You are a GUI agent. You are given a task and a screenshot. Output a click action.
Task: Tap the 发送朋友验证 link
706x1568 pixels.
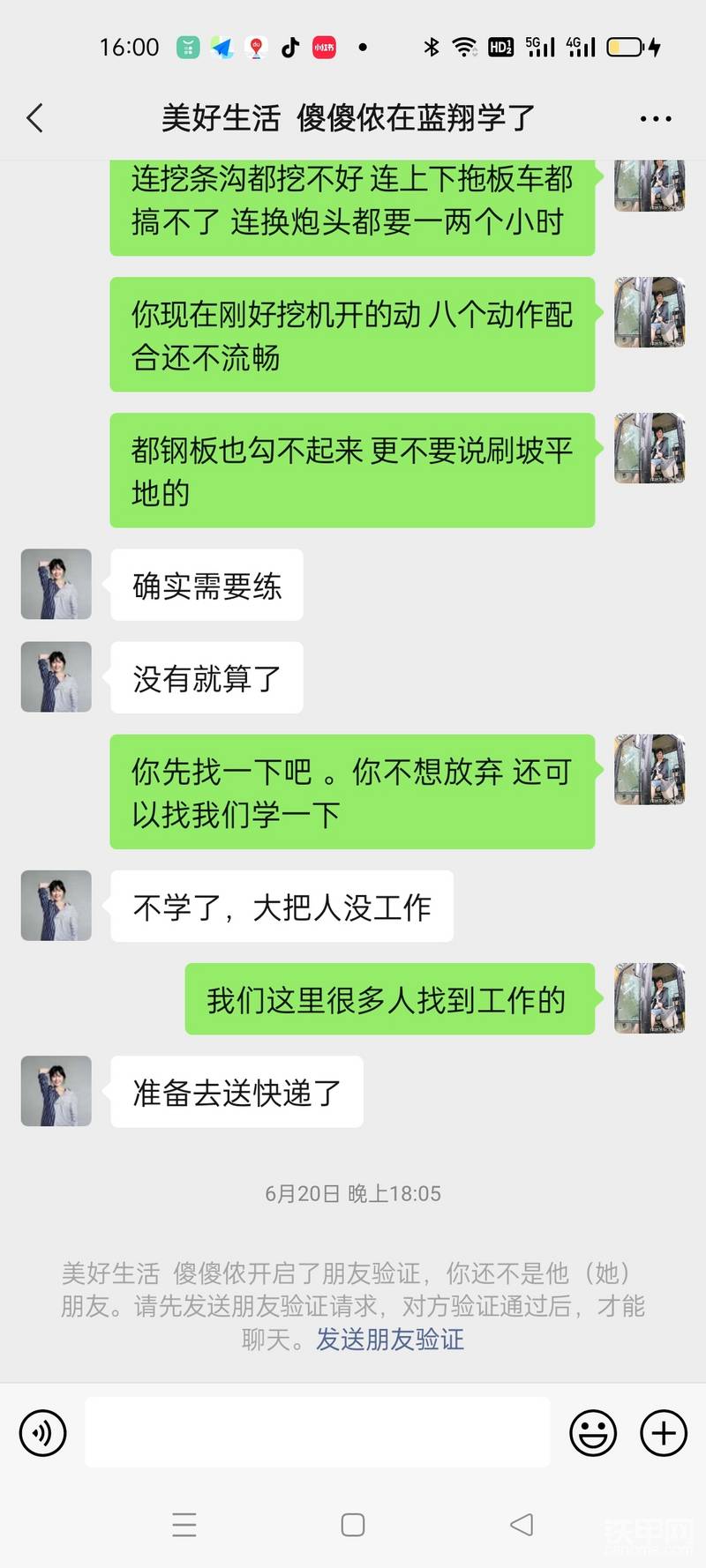click(x=390, y=1340)
